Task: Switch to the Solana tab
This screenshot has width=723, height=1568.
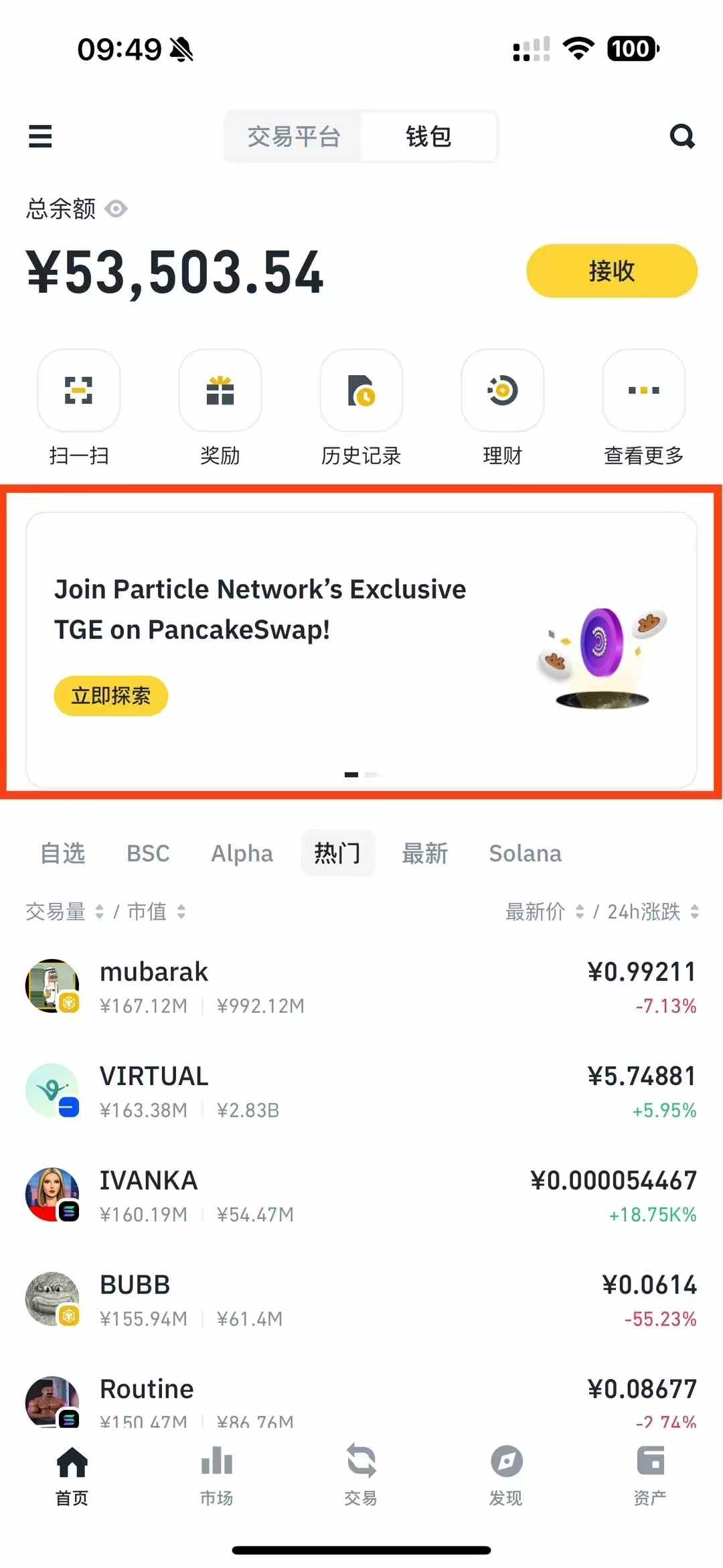Action: 525,853
